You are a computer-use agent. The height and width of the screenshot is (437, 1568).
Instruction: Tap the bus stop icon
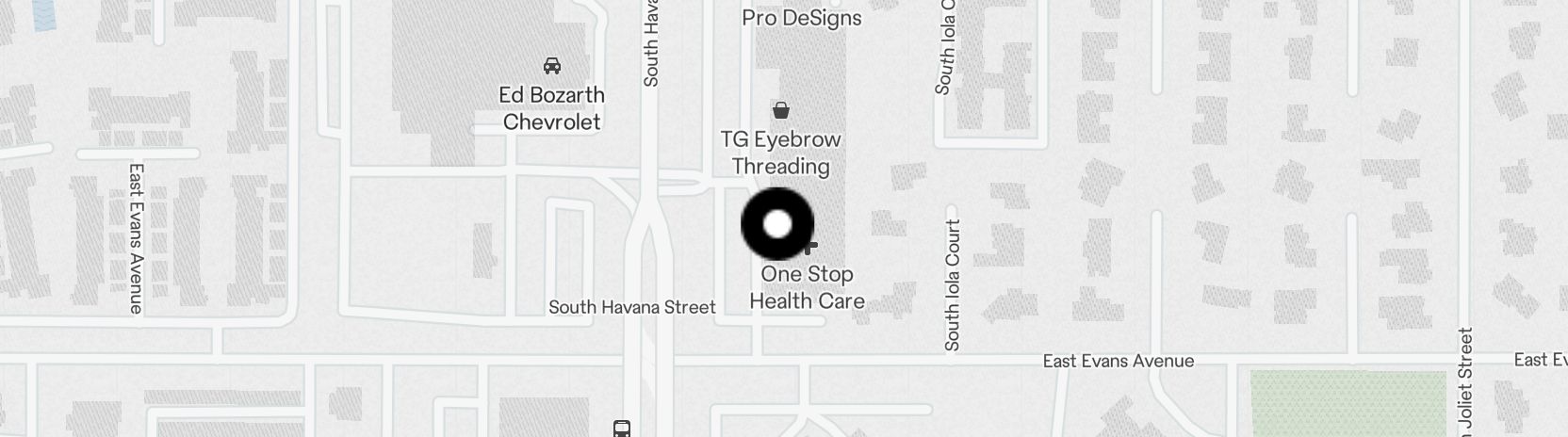[622, 429]
